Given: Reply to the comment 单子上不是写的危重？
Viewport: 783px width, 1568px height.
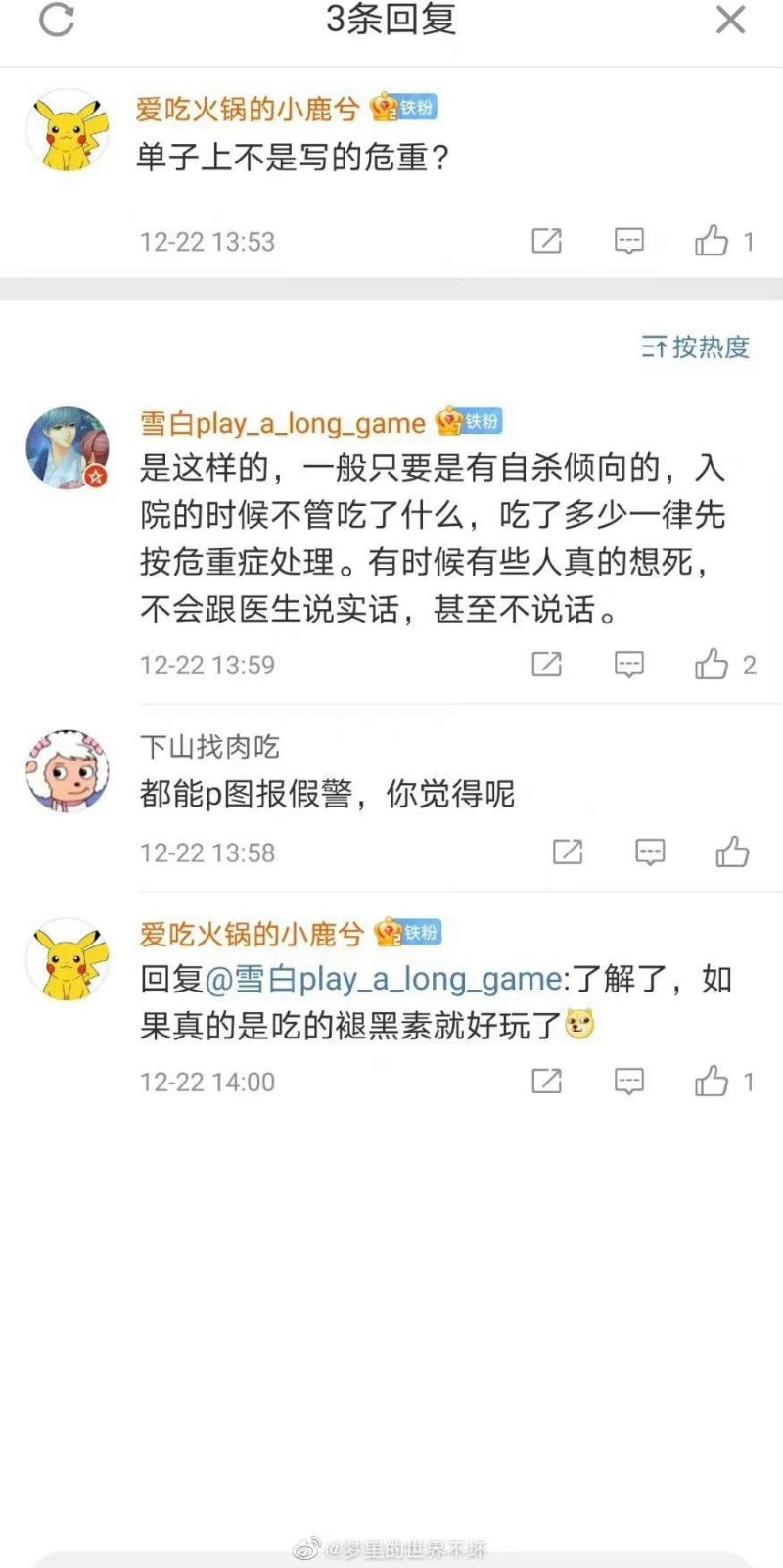Looking at the screenshot, I should coord(628,241).
